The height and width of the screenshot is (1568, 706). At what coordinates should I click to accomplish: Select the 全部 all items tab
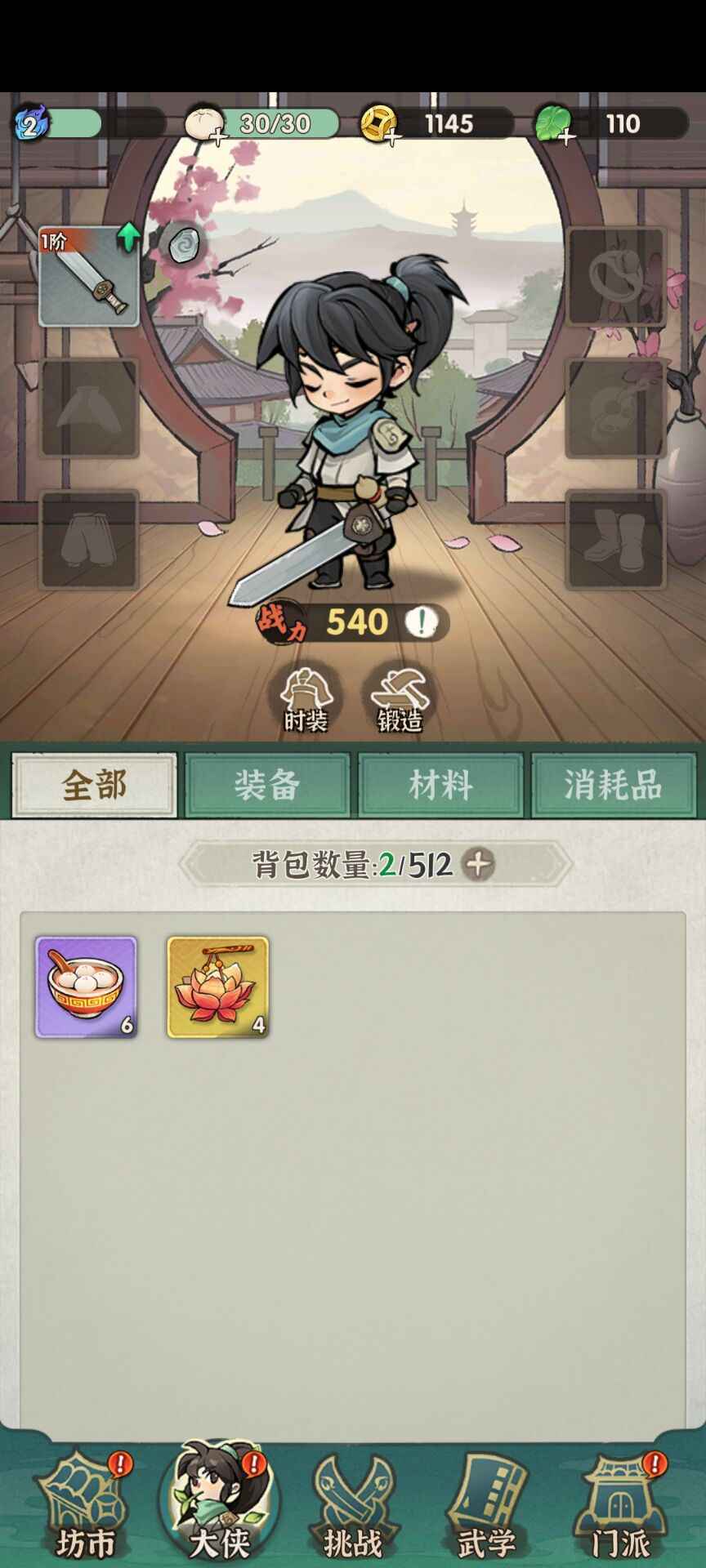[x=94, y=786]
